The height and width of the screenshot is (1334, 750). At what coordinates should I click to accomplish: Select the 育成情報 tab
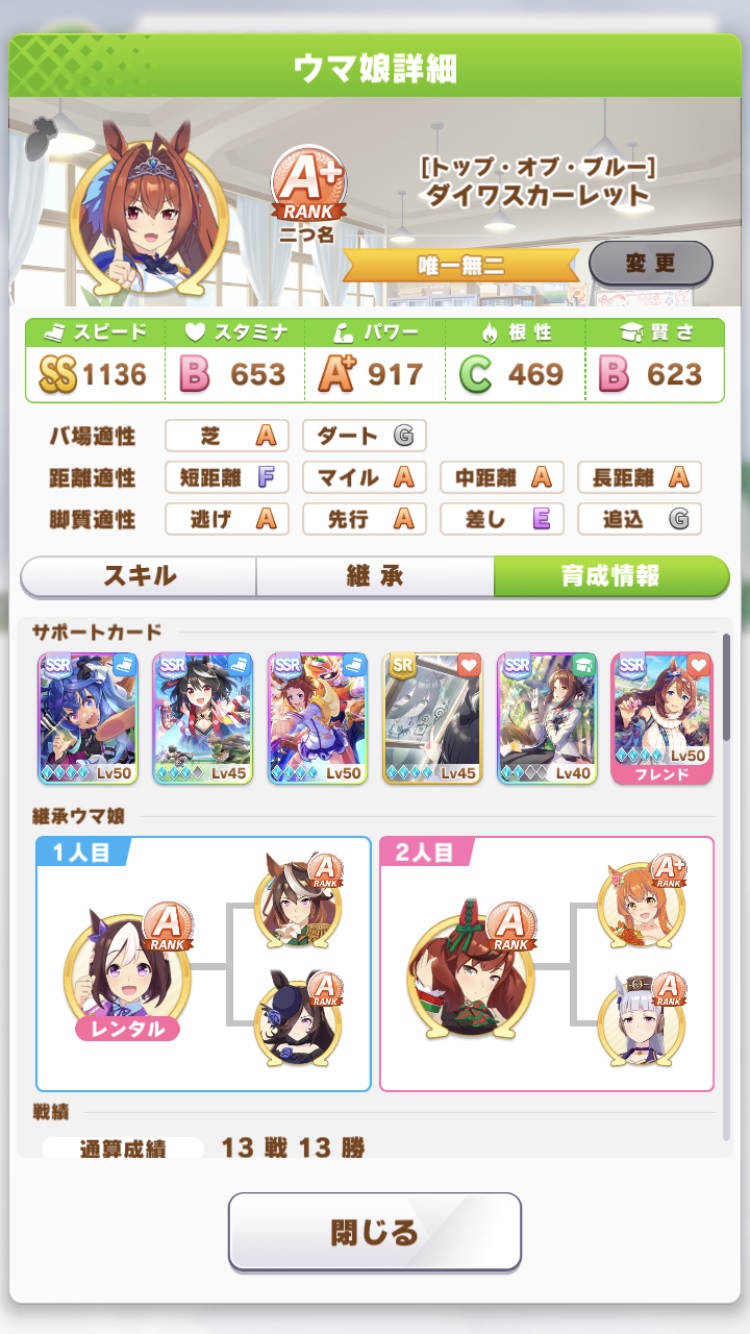click(611, 576)
